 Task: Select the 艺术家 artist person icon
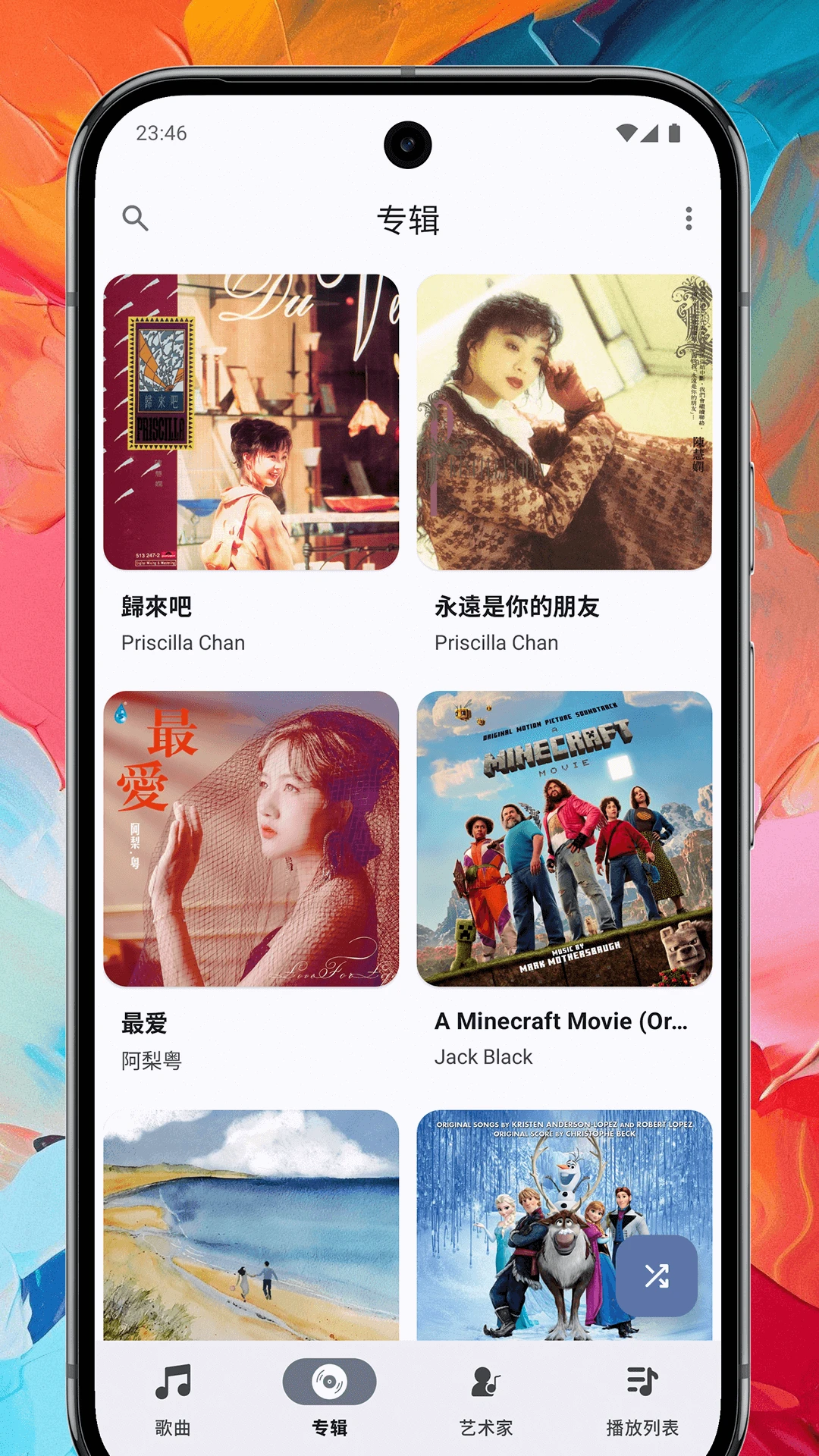[485, 1382]
